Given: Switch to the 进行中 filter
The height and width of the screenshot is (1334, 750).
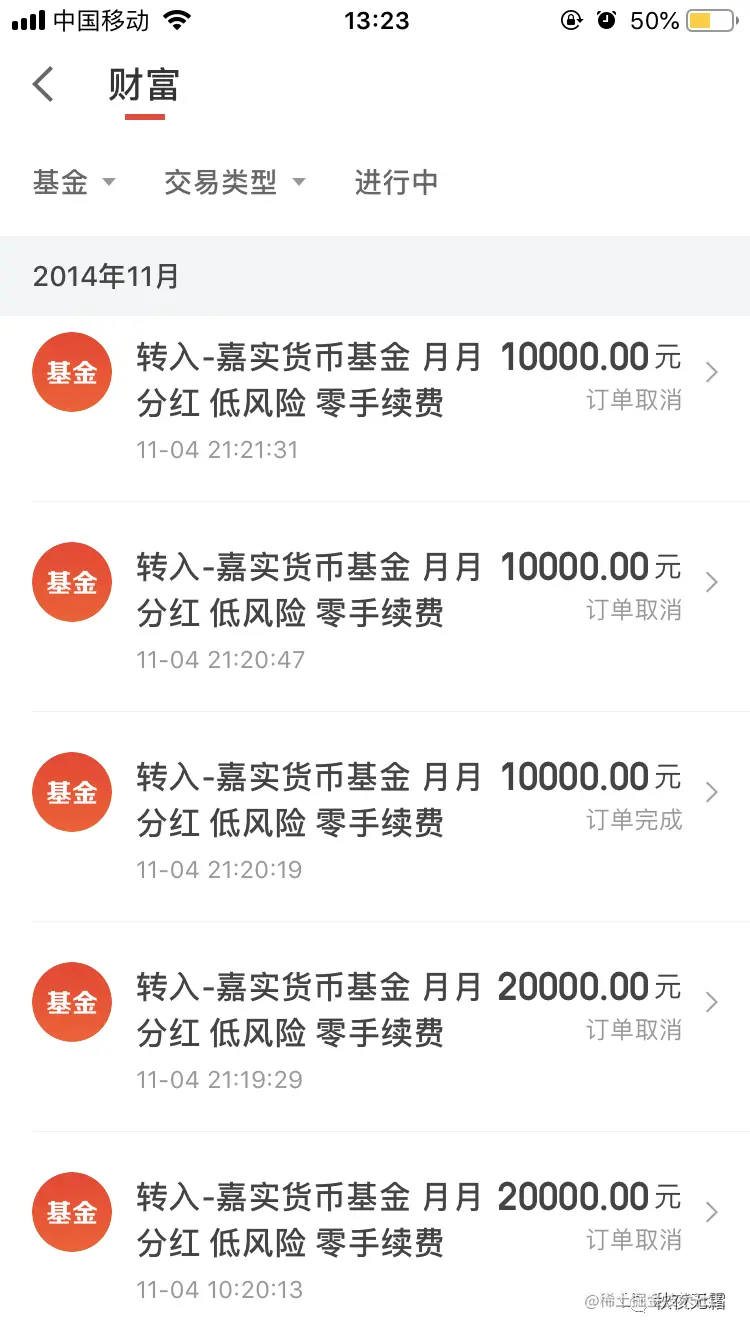Looking at the screenshot, I should point(395,182).
